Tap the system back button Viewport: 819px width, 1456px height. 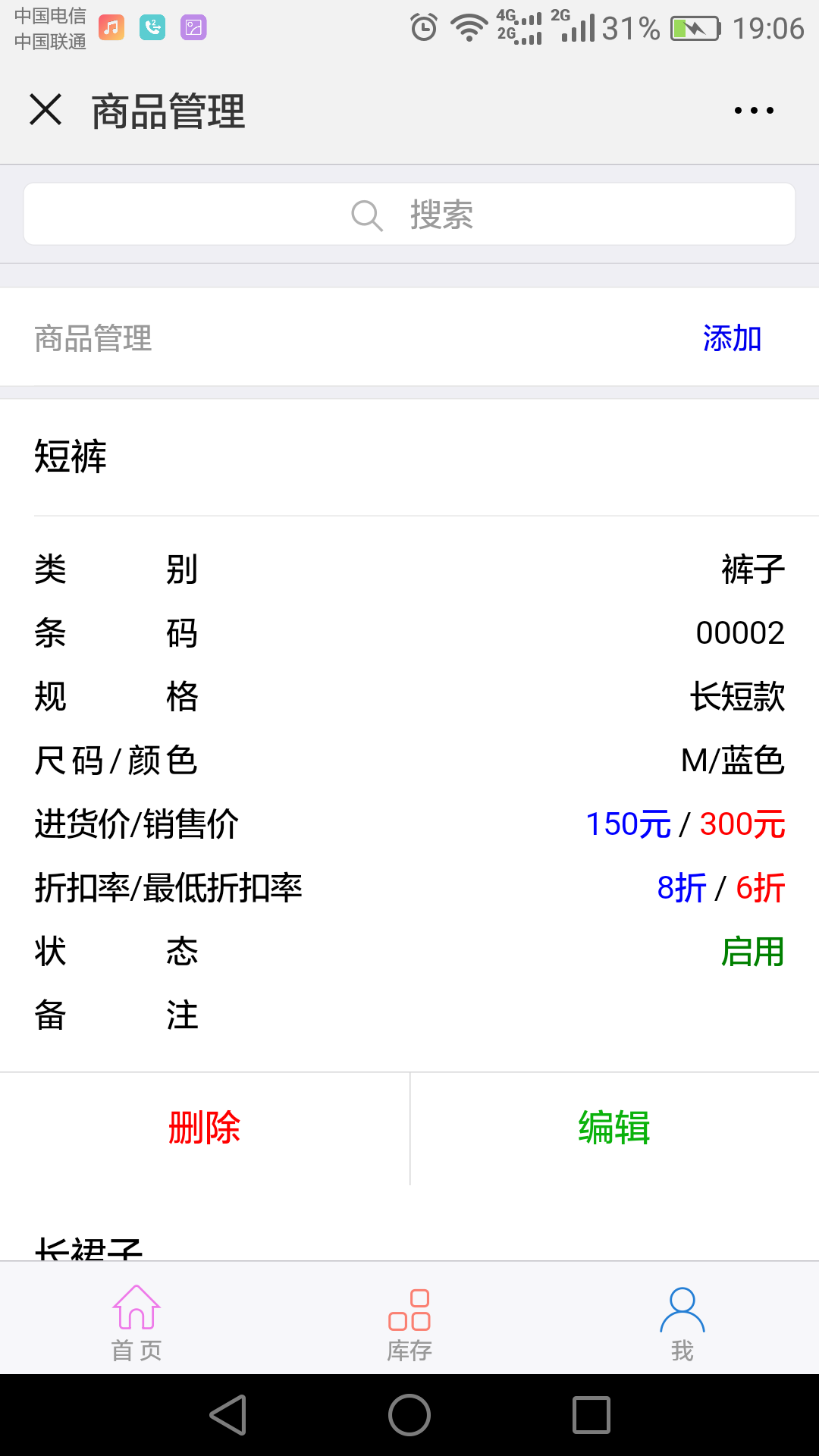pyautogui.click(x=228, y=1415)
